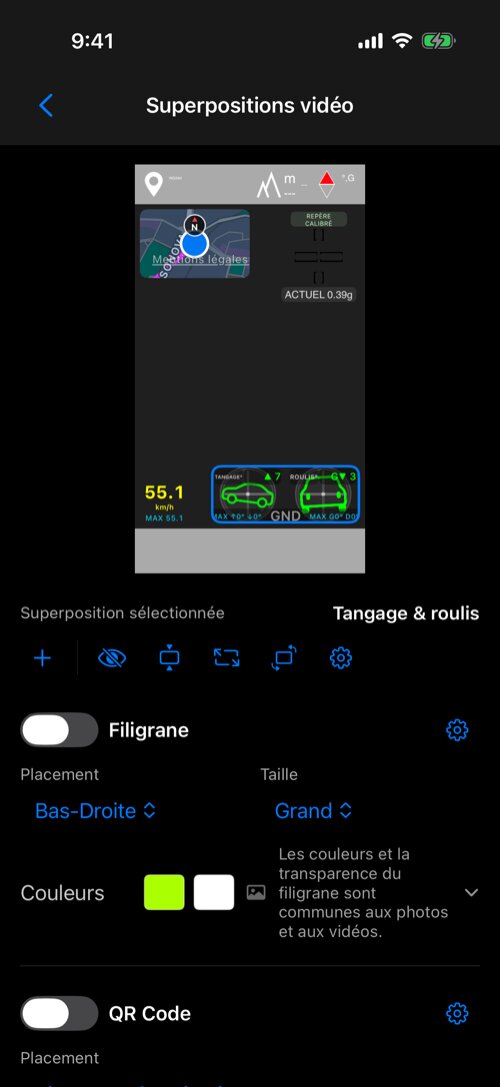This screenshot has height=1087, width=500.
Task: Add a new overlay with the plus icon
Action: (42, 658)
